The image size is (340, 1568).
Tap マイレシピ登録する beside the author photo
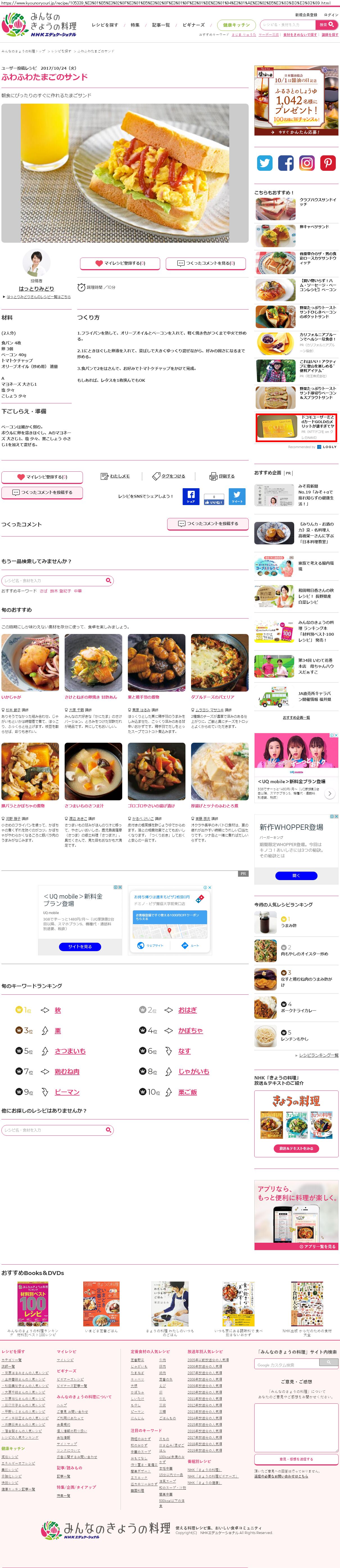[x=120, y=263]
